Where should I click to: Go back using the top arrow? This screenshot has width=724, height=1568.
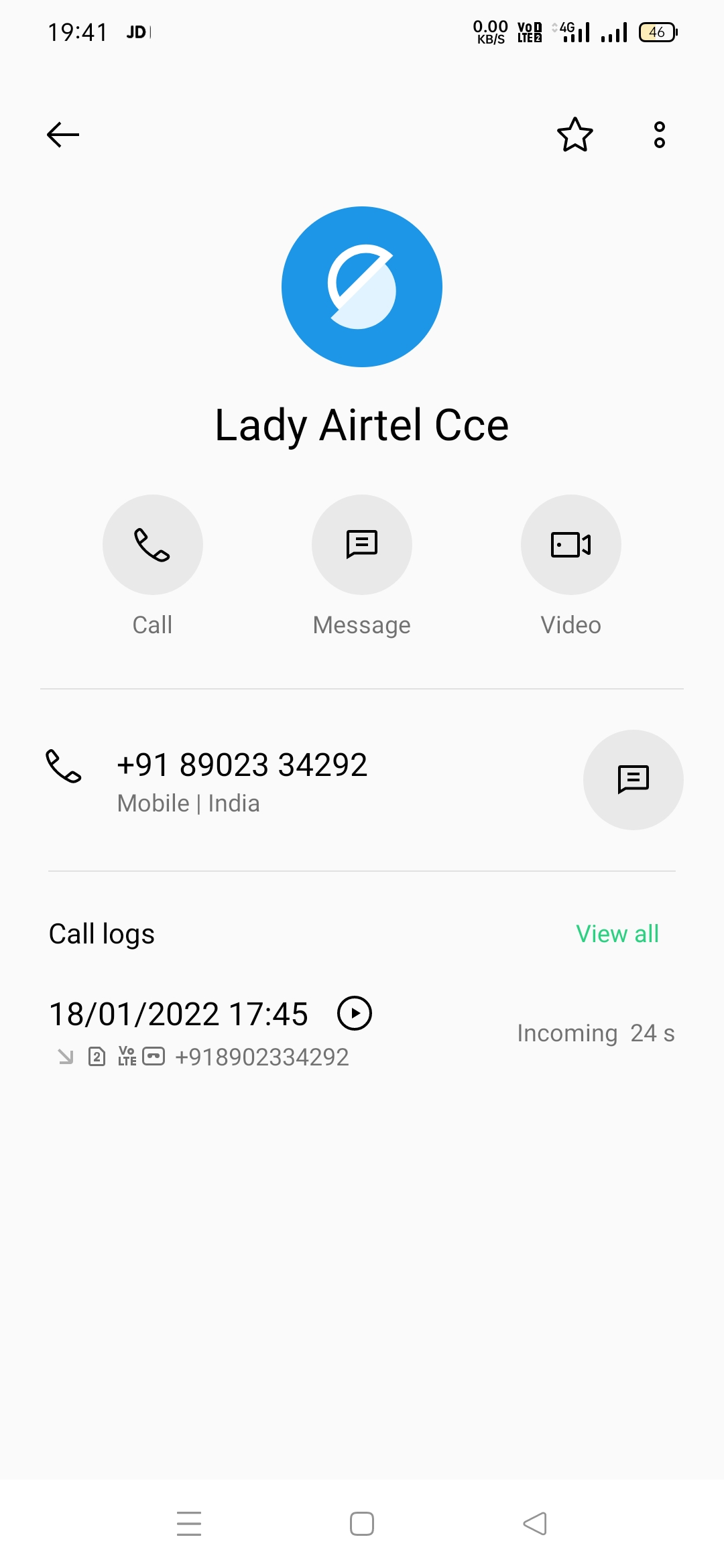(63, 135)
